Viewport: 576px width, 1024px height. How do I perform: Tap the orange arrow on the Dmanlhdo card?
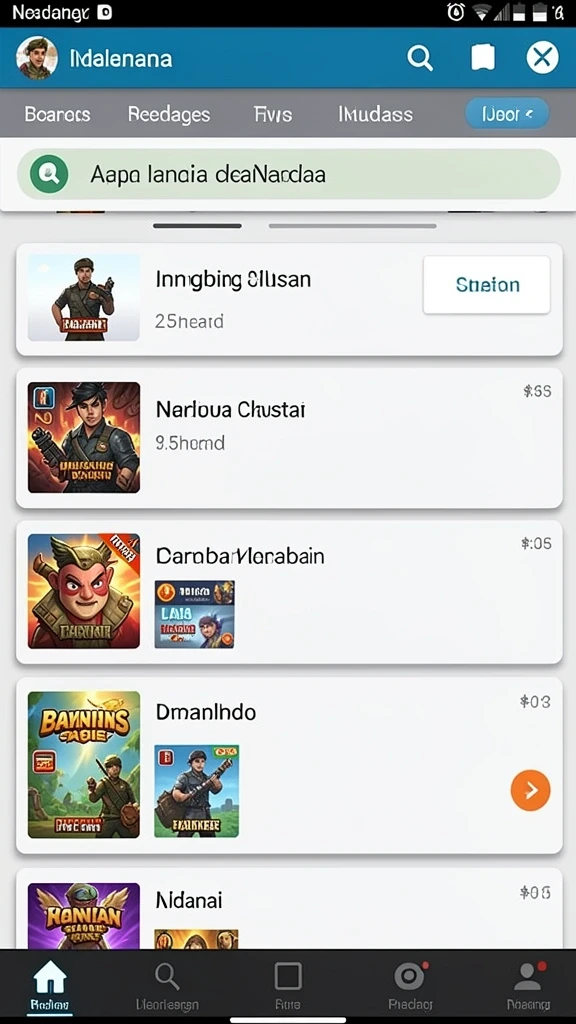pos(530,790)
